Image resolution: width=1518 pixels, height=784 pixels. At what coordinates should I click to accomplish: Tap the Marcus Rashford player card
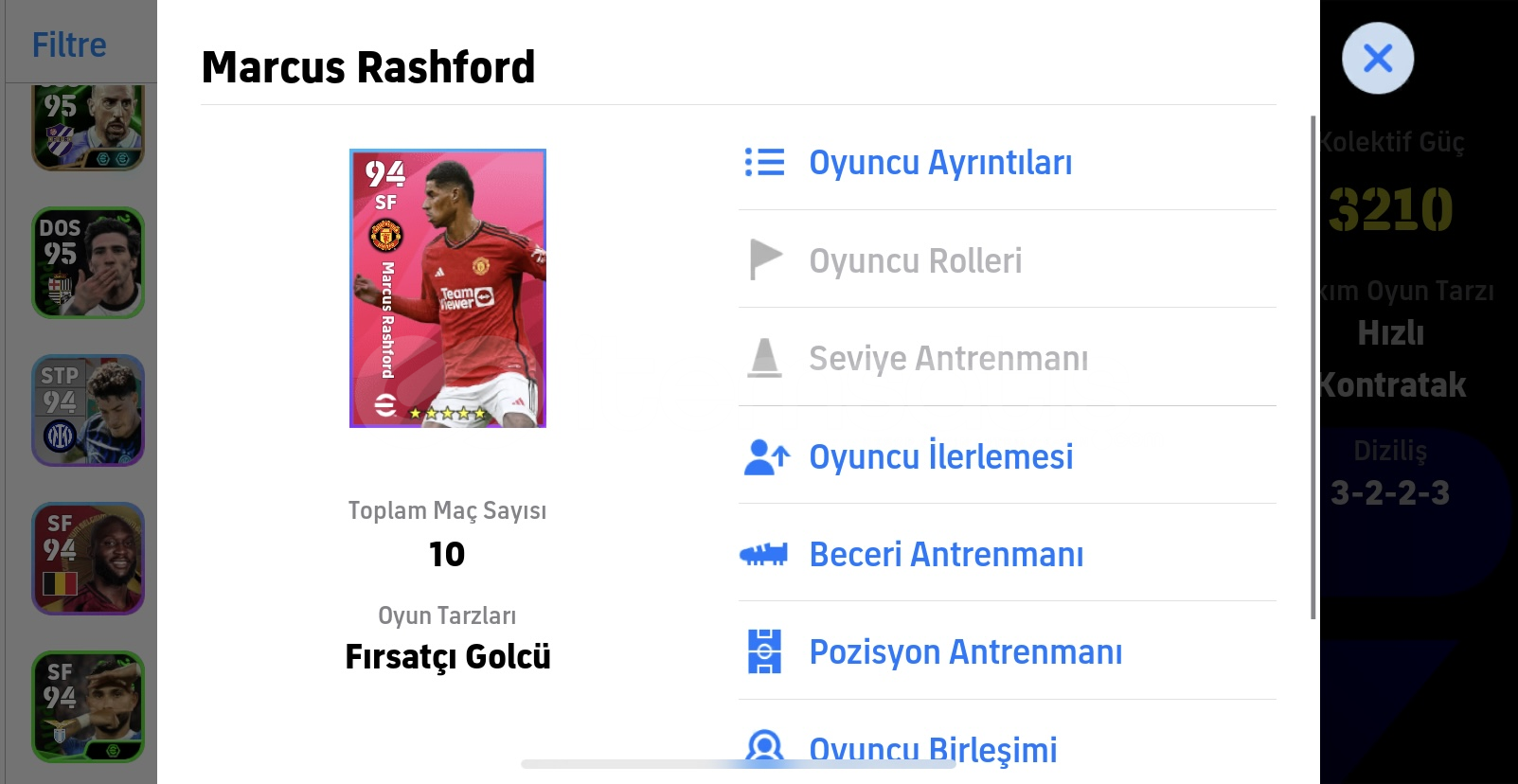(448, 288)
